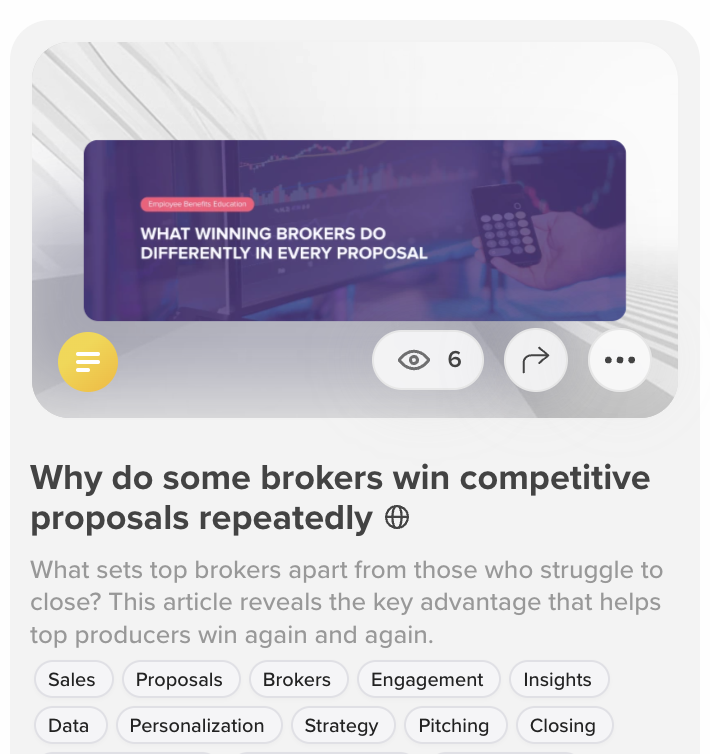This screenshot has height=754, width=710.
Task: Open the Closing tag chip
Action: (x=563, y=726)
